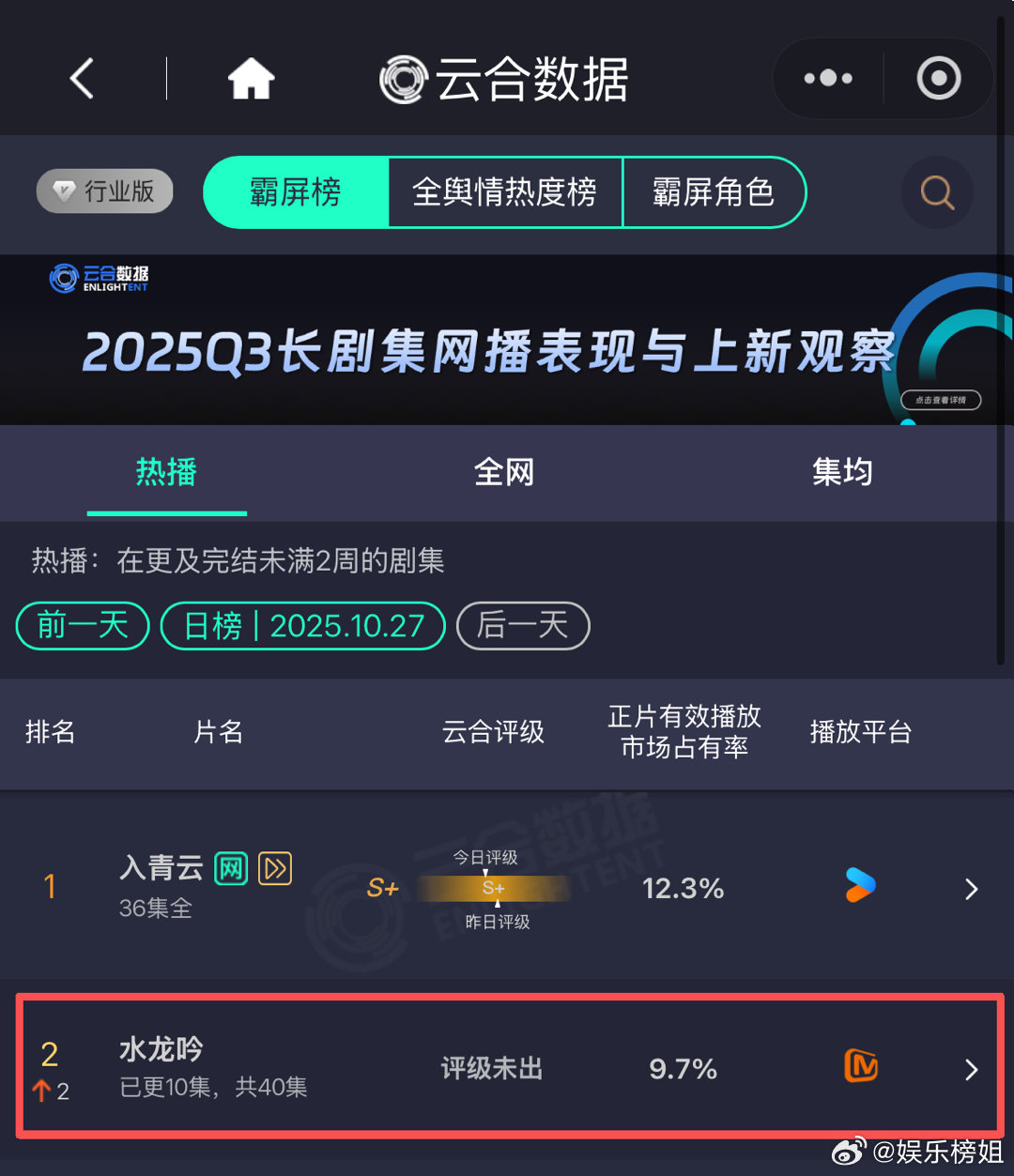Open the 日榜 2025.10.27 date selector
1014x1176 pixels.
click(x=302, y=626)
